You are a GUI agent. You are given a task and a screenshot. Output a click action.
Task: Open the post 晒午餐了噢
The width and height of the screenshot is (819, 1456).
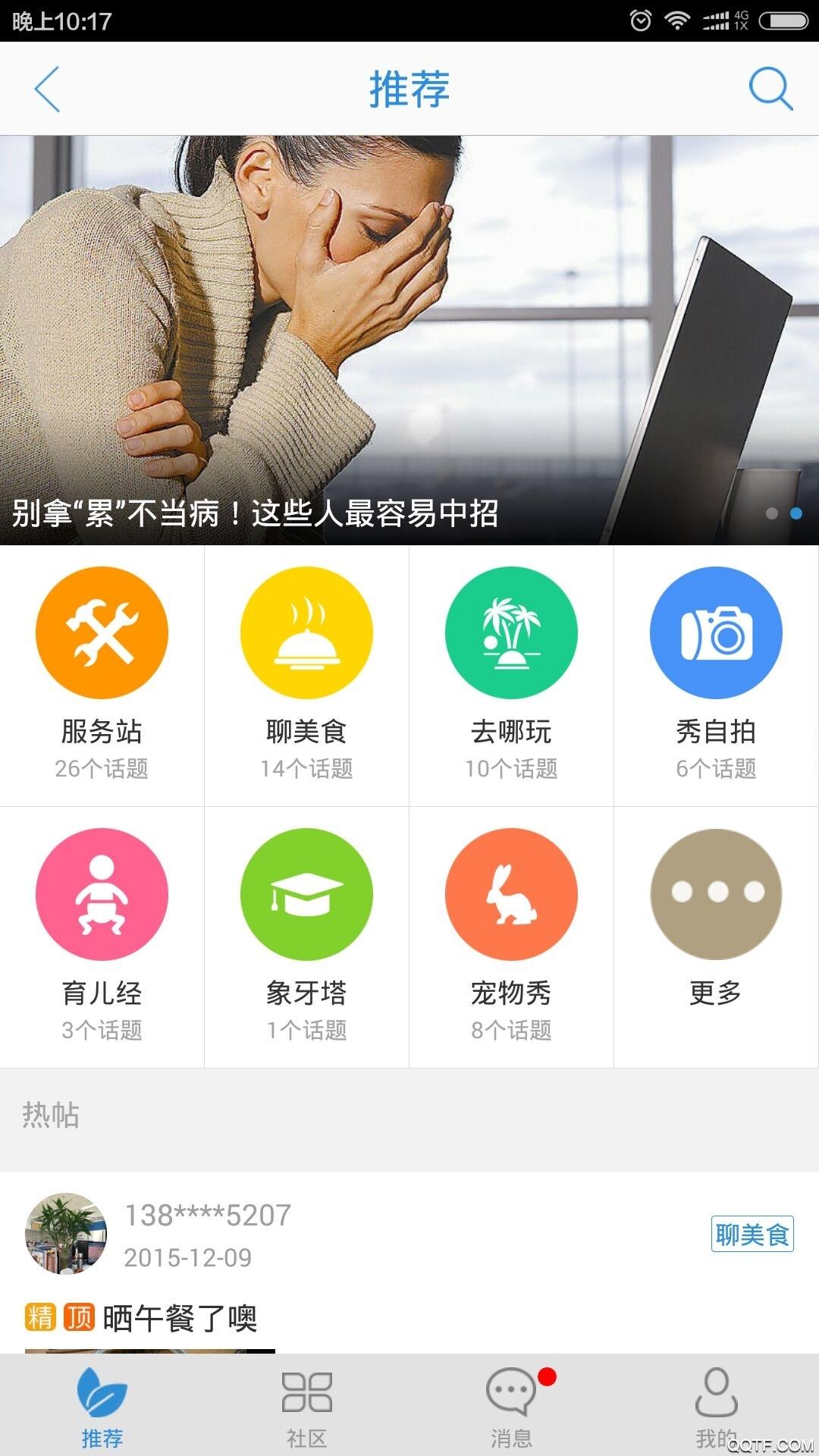pos(180,1318)
